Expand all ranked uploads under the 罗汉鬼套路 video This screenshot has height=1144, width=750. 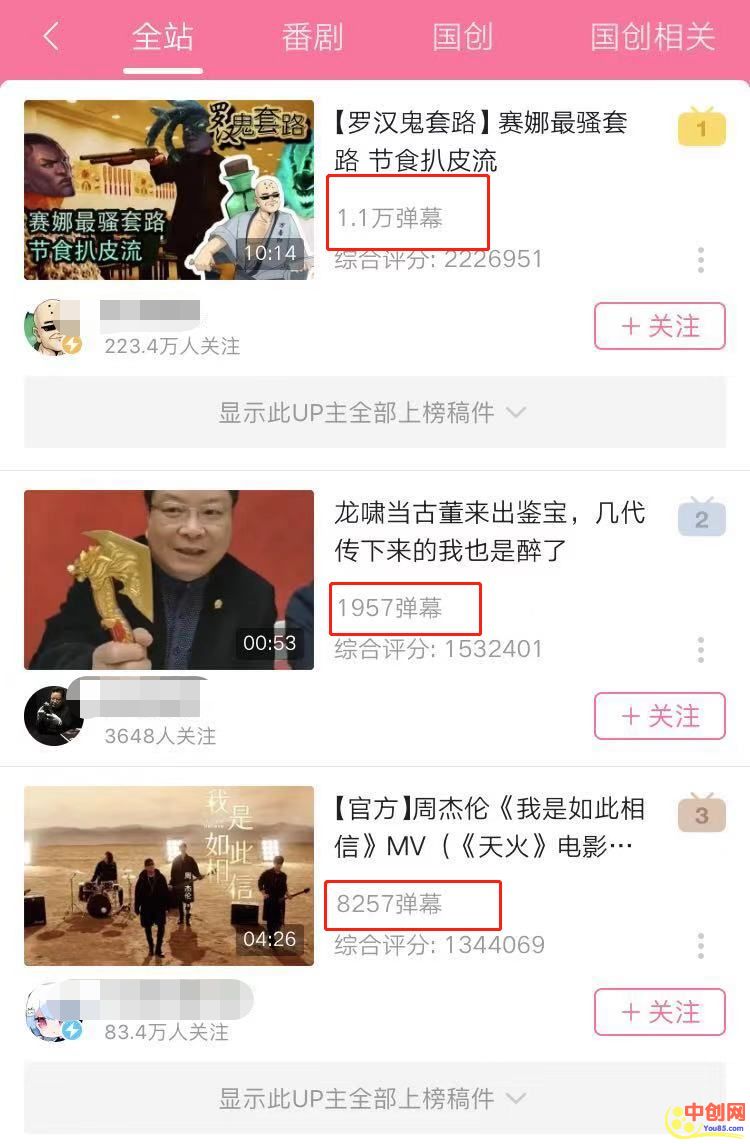[x=374, y=412]
